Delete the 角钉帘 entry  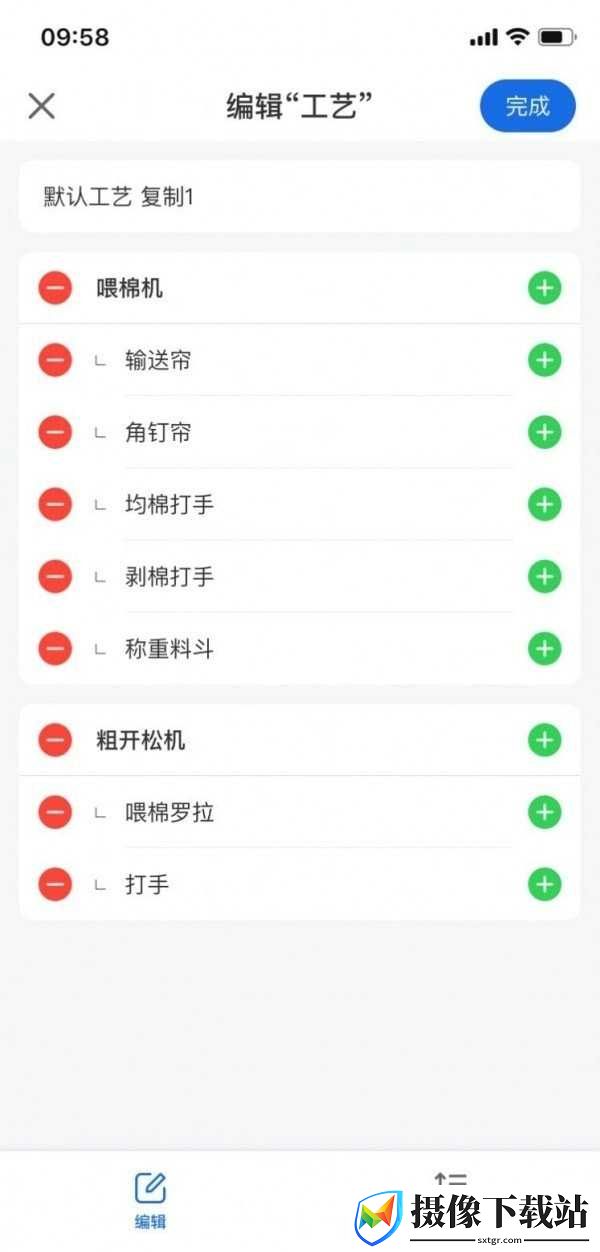55,432
